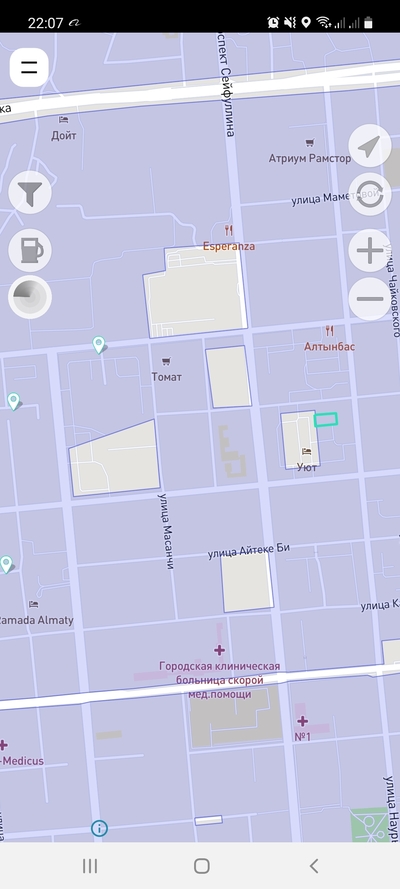Open the blue info icon
400x889 pixels.
(x=99, y=828)
